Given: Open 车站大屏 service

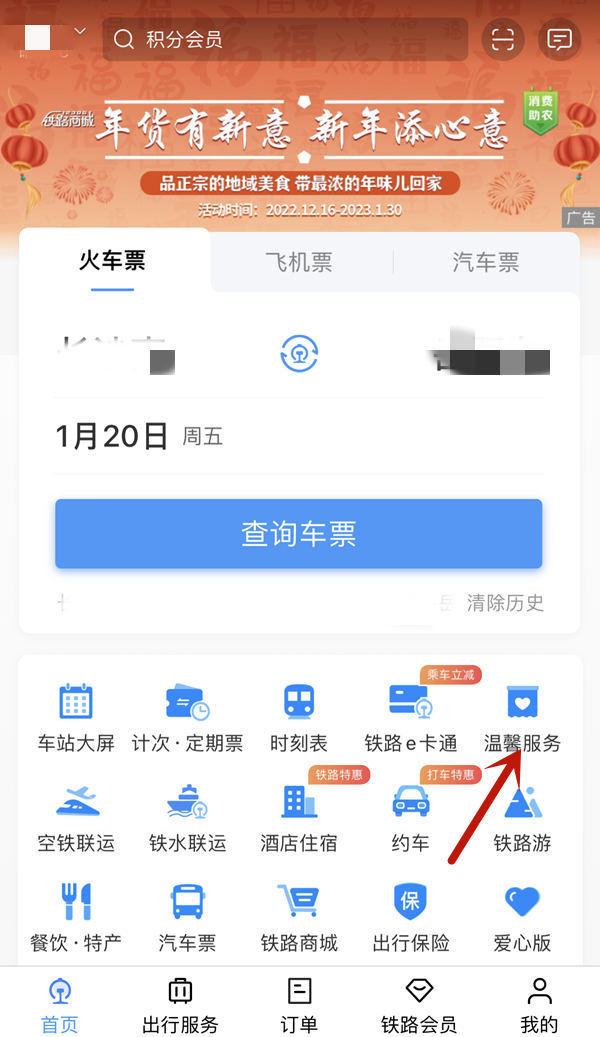Looking at the screenshot, I should pyautogui.click(x=76, y=717).
